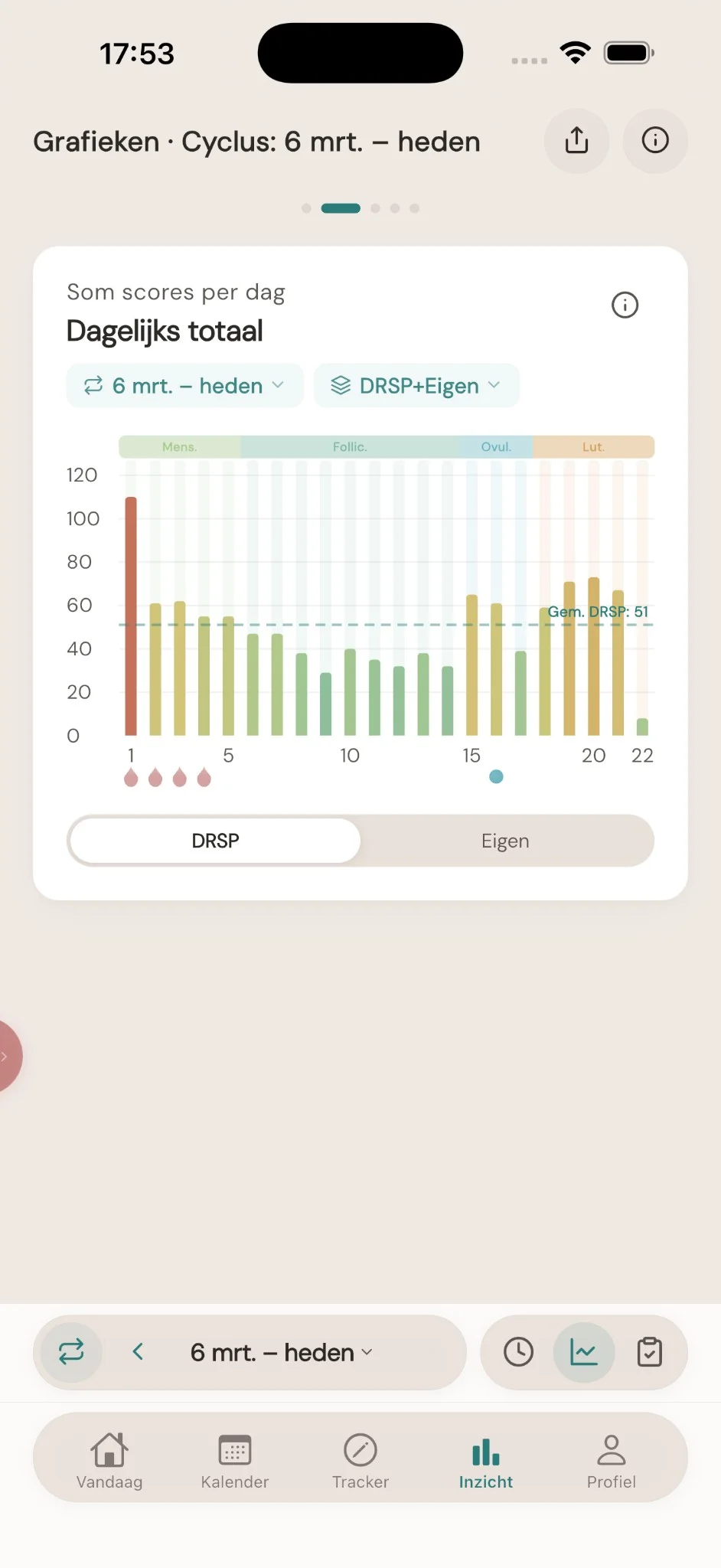Keep DRSP selected in the segmented control
This screenshot has height=1568, width=721.
(214, 841)
